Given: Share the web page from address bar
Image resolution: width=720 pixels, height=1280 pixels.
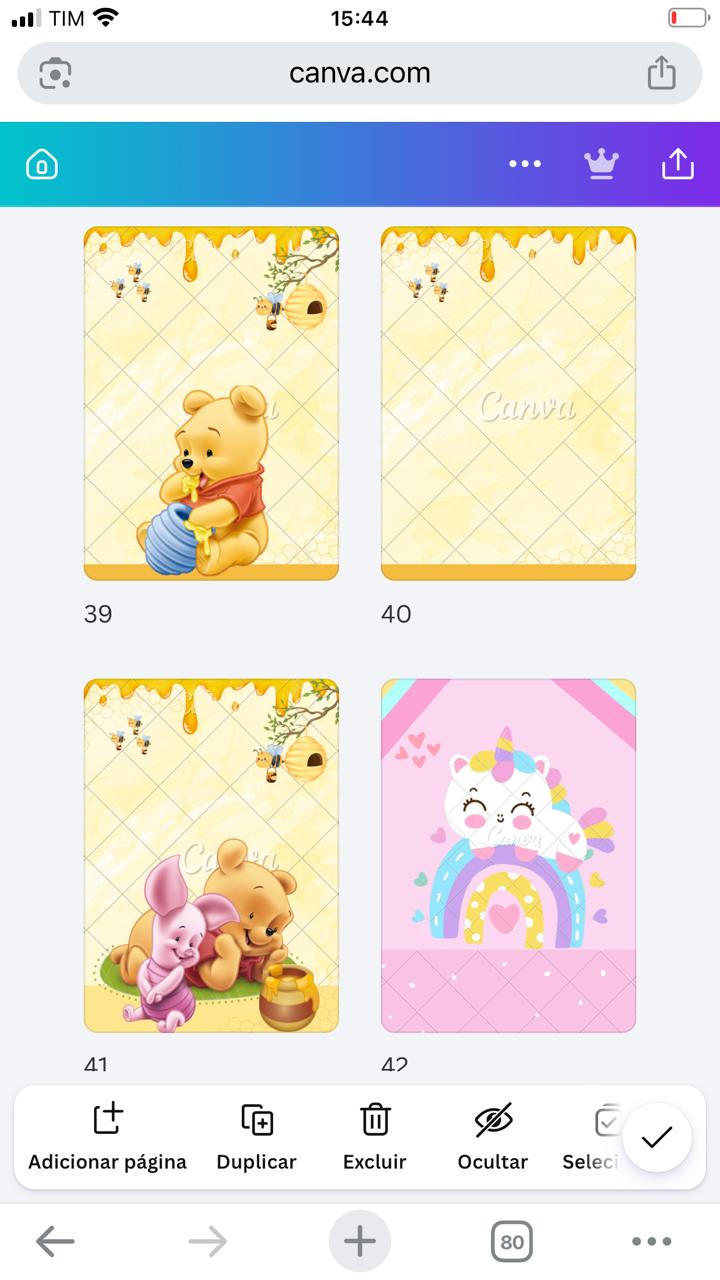Looking at the screenshot, I should coord(661,72).
